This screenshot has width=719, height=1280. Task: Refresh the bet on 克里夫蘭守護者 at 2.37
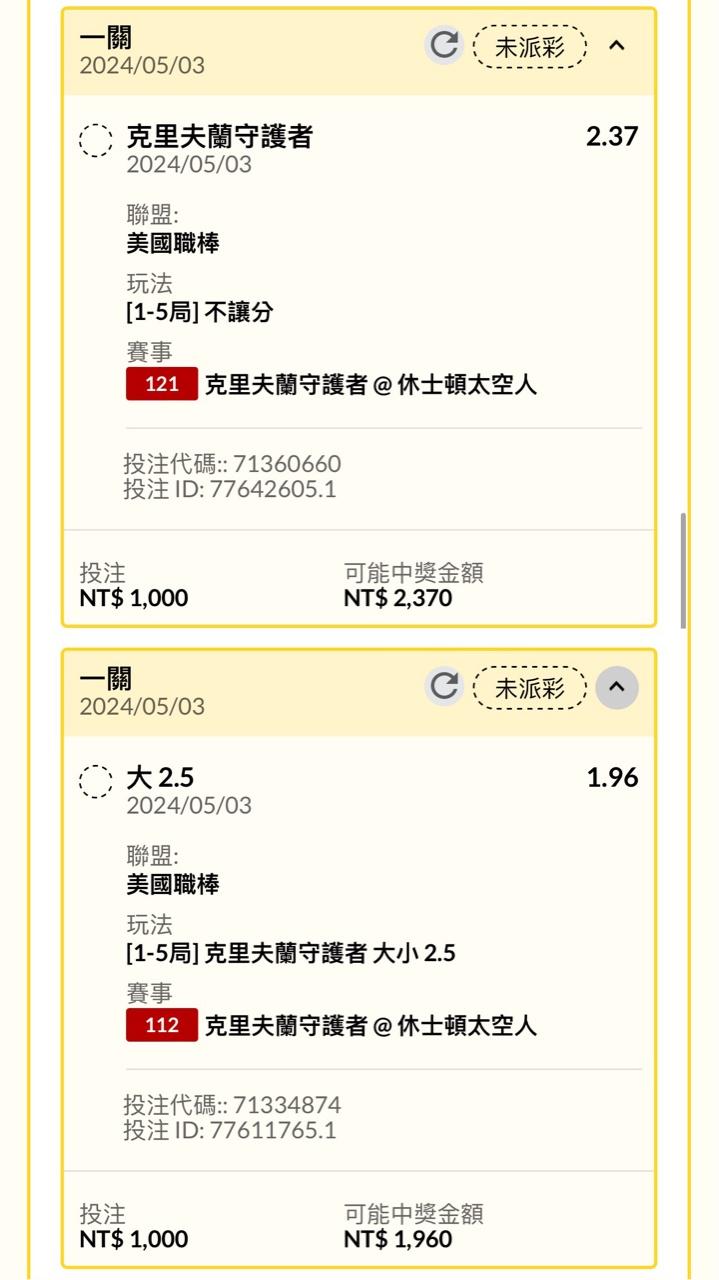pos(443,46)
